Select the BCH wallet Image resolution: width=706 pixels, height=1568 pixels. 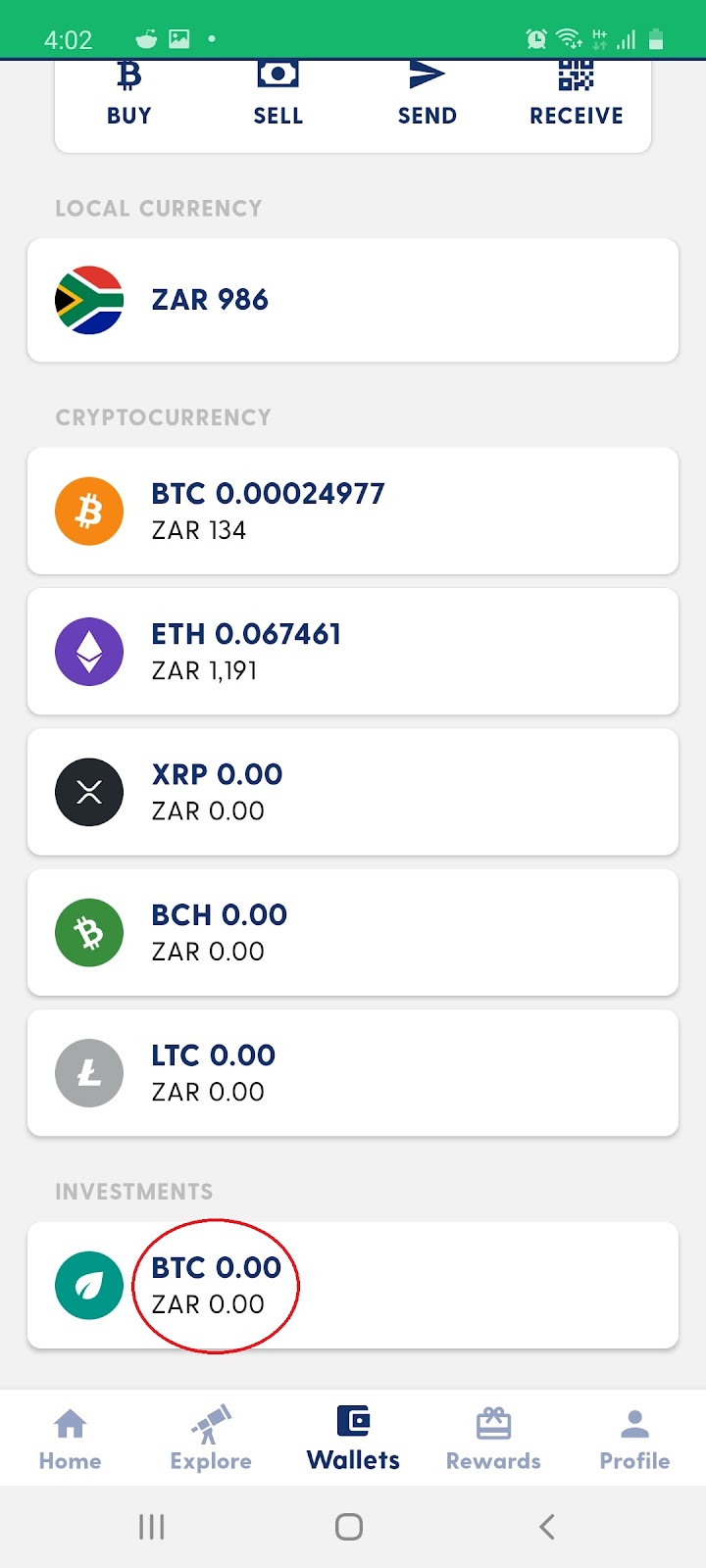(x=353, y=932)
